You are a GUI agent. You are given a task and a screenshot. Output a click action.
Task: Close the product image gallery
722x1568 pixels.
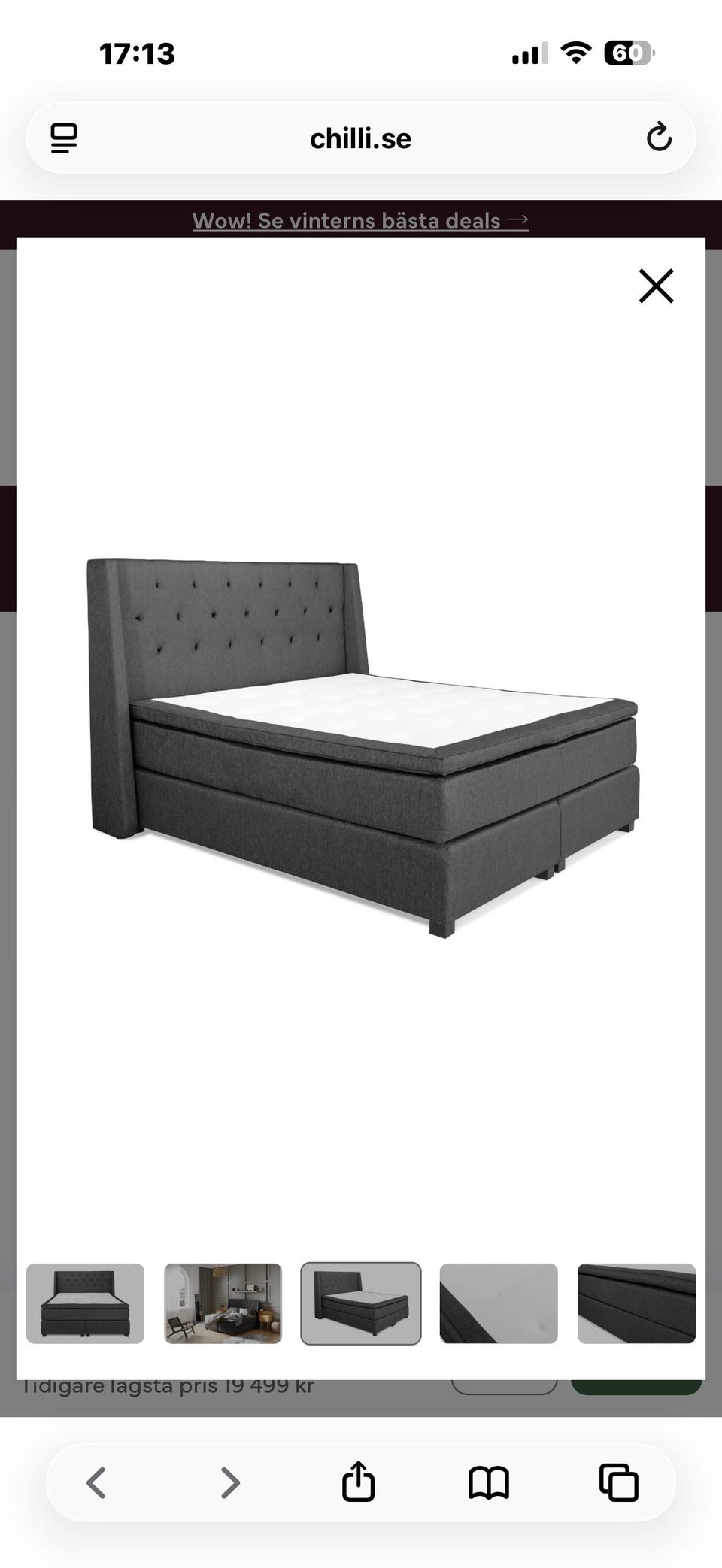click(x=656, y=286)
